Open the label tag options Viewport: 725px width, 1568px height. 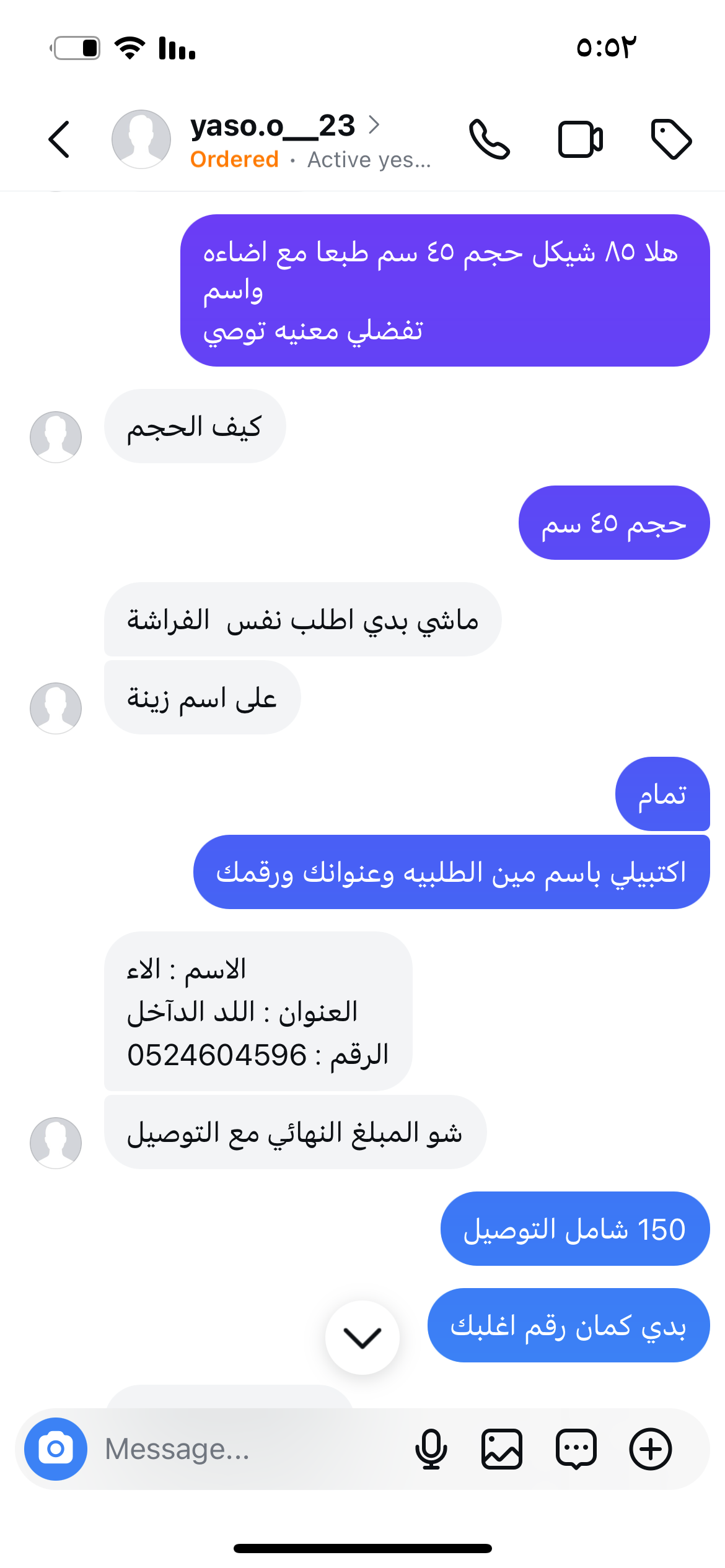pos(671,139)
